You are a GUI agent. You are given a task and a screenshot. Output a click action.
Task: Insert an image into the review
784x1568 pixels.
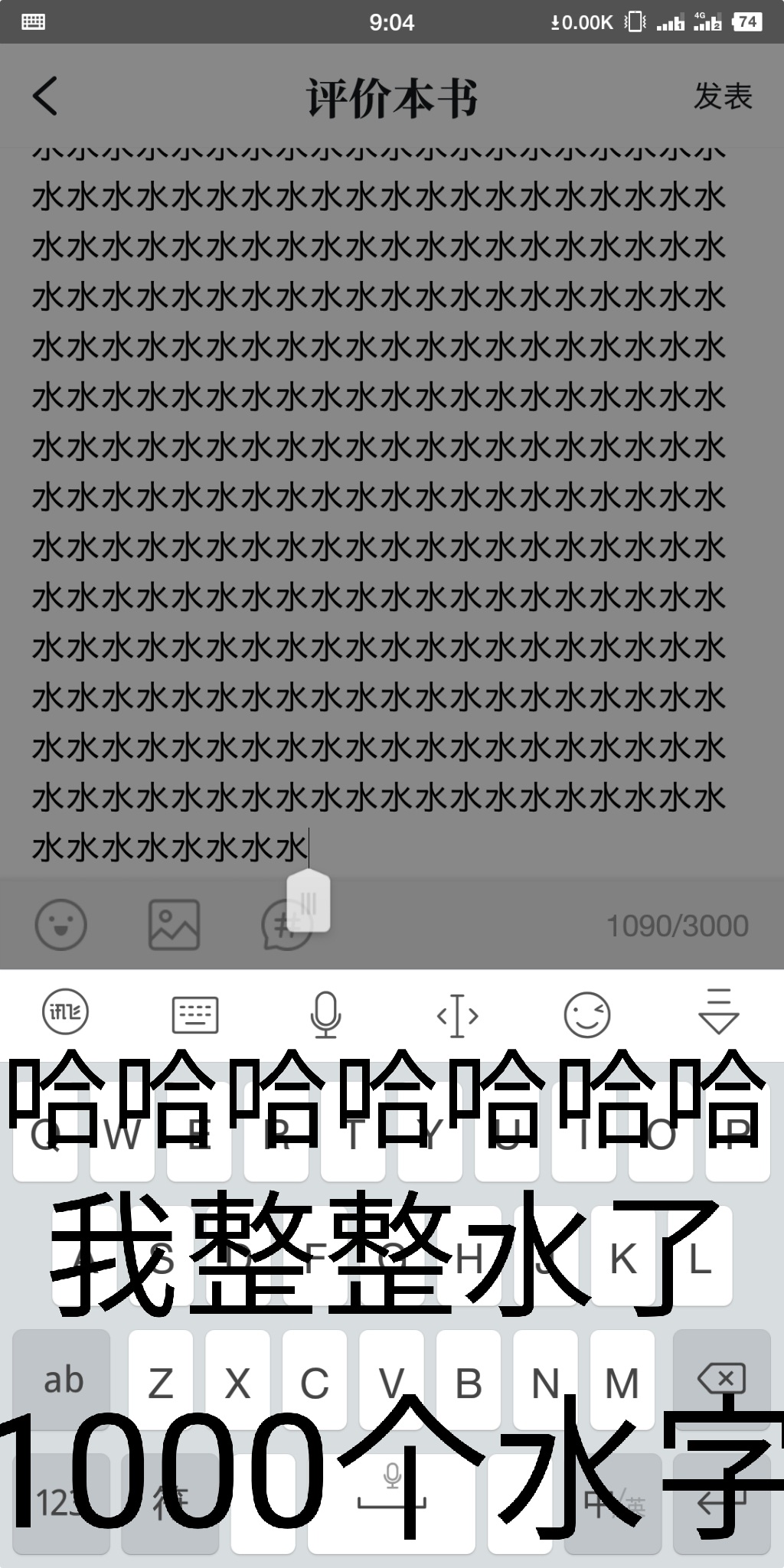174,925
